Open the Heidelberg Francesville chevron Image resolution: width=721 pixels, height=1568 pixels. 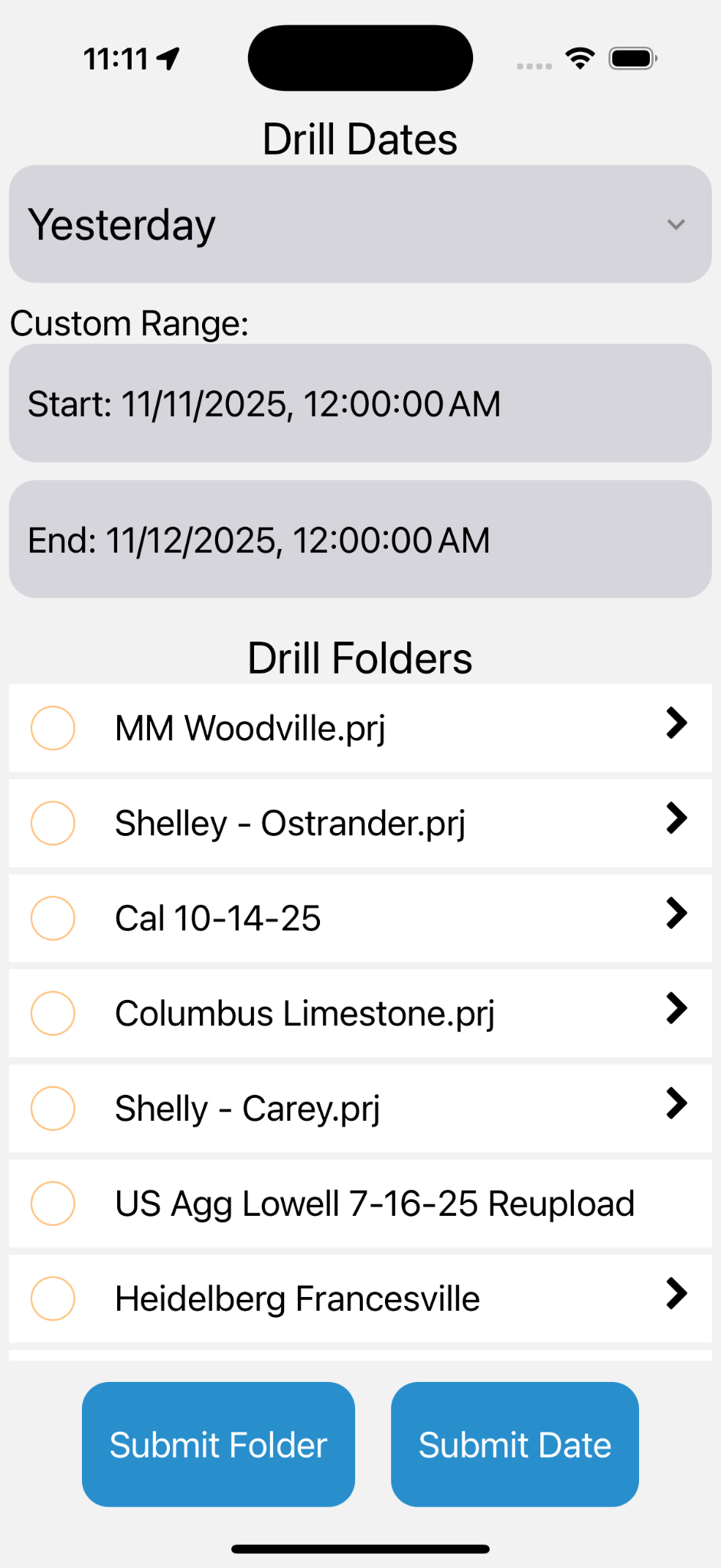677,1294
